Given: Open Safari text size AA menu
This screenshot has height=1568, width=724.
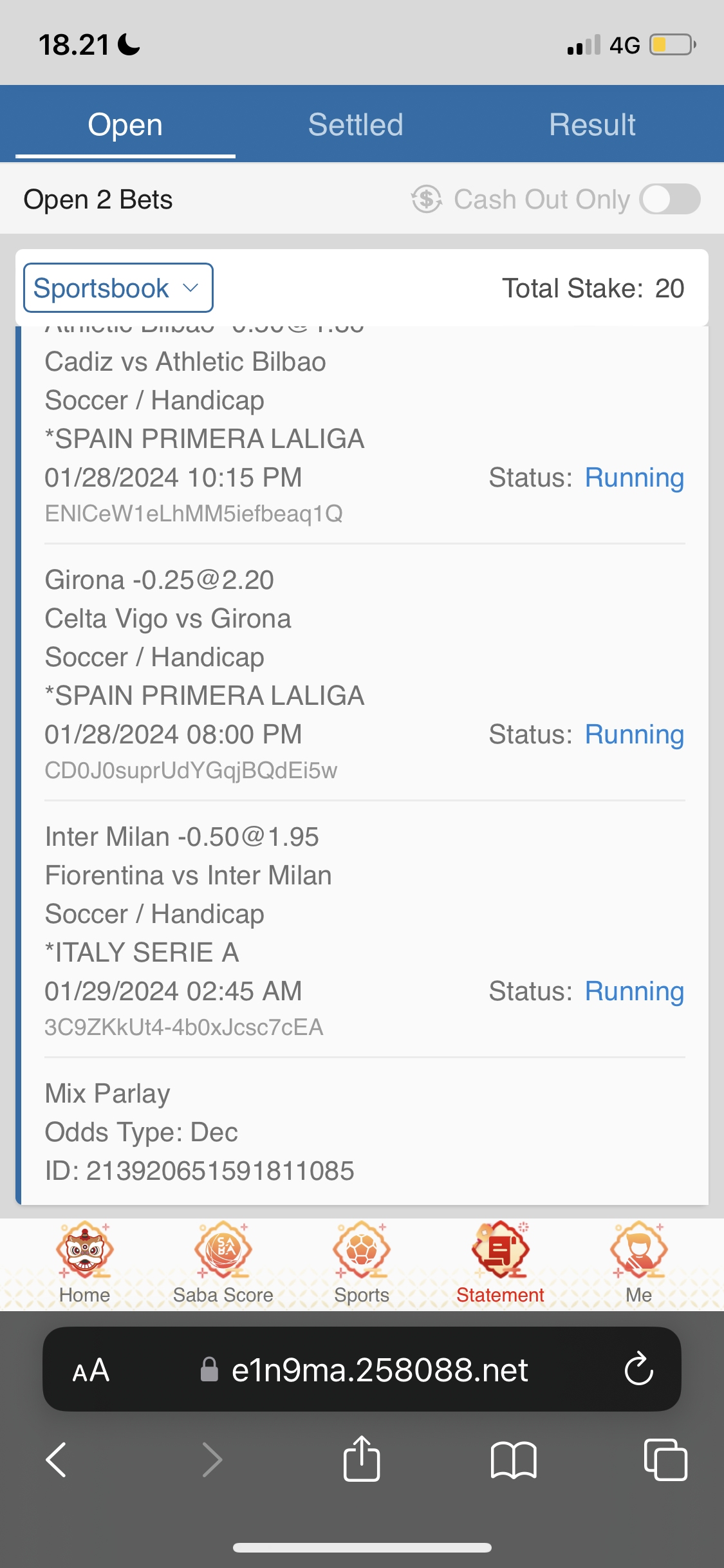Looking at the screenshot, I should point(91,1370).
